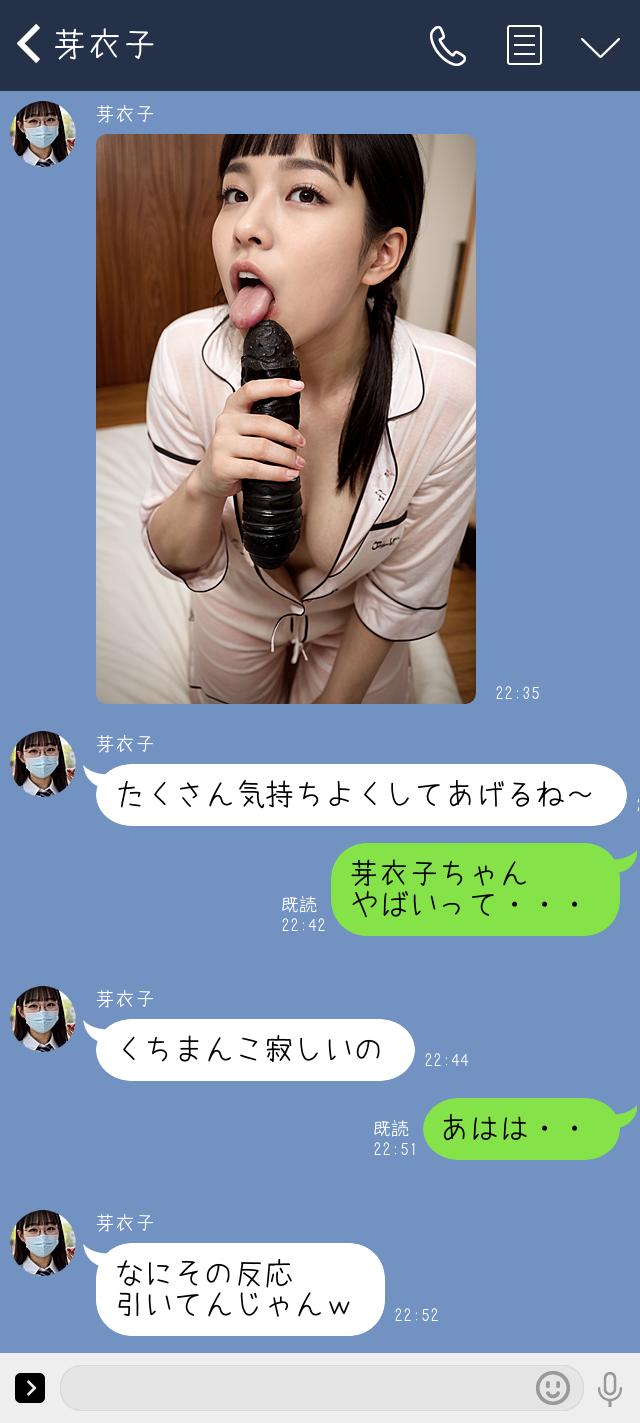Focus the message input field
The height and width of the screenshot is (1423, 640).
(x=295, y=1388)
